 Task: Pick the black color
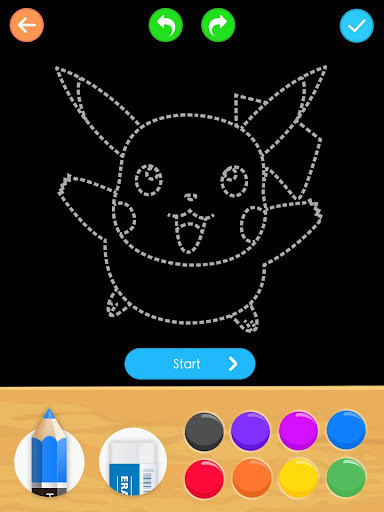(x=204, y=431)
